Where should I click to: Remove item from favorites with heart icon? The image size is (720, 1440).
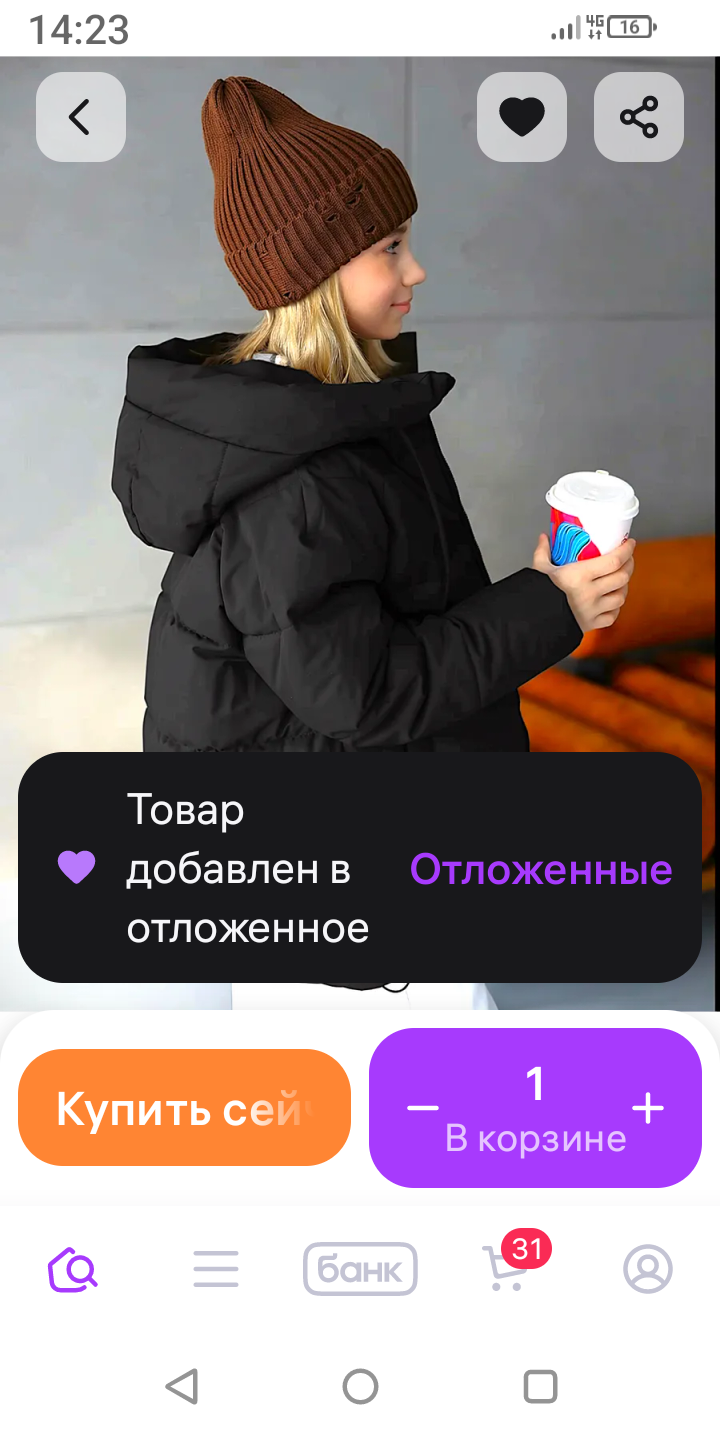click(x=521, y=117)
